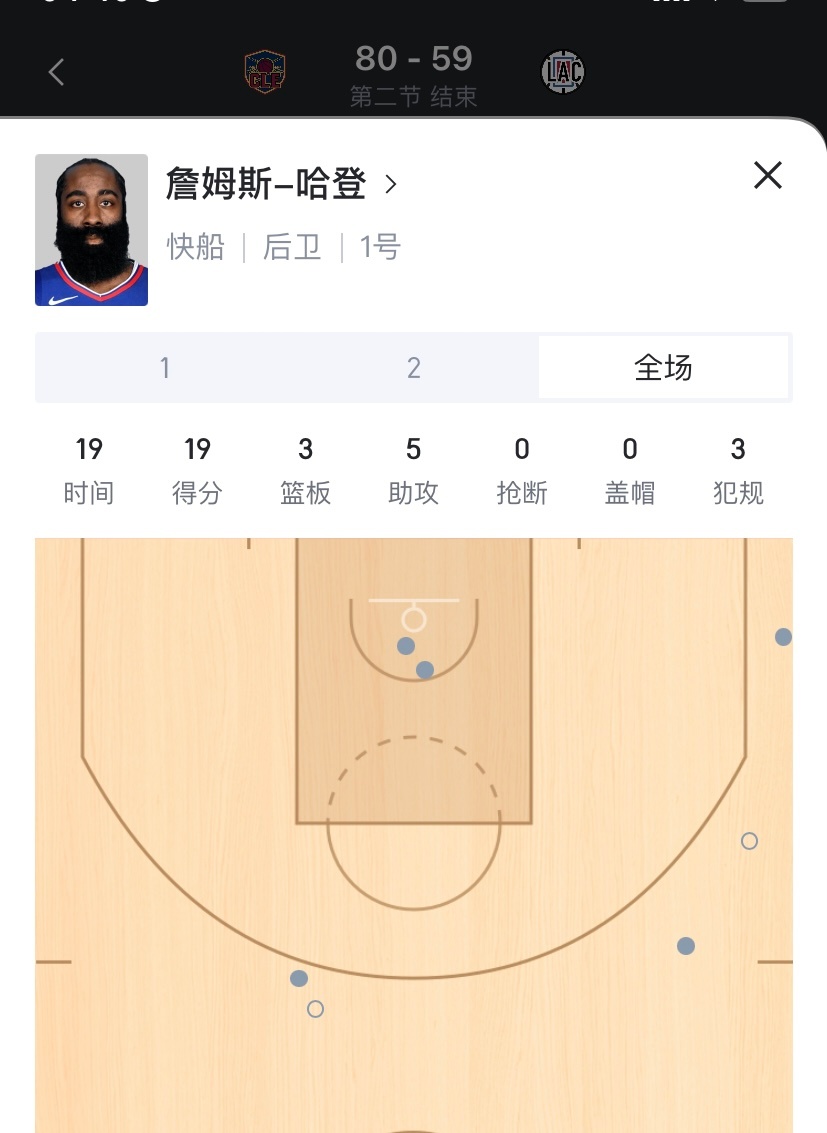Tap the hollow missed-shot circle near the baseline

[315, 1009]
